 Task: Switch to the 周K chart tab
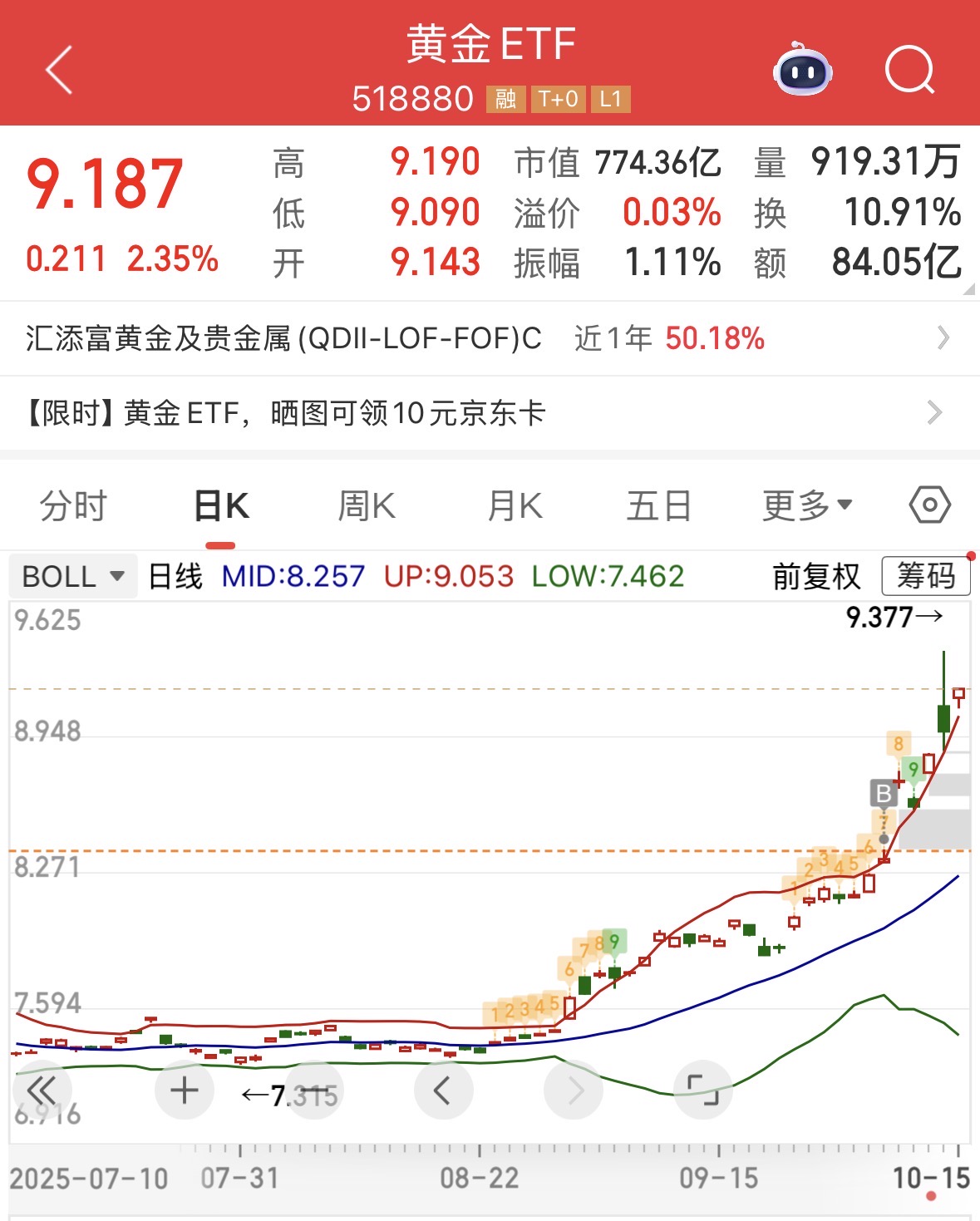[x=367, y=505]
